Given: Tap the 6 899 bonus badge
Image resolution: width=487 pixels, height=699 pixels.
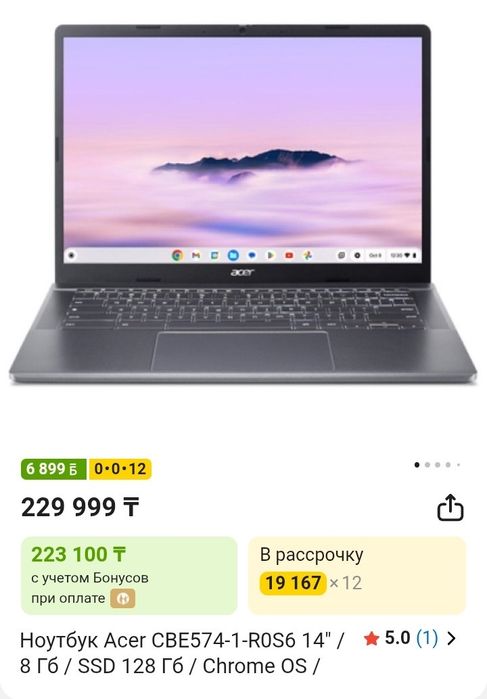Looking at the screenshot, I should [x=54, y=469].
